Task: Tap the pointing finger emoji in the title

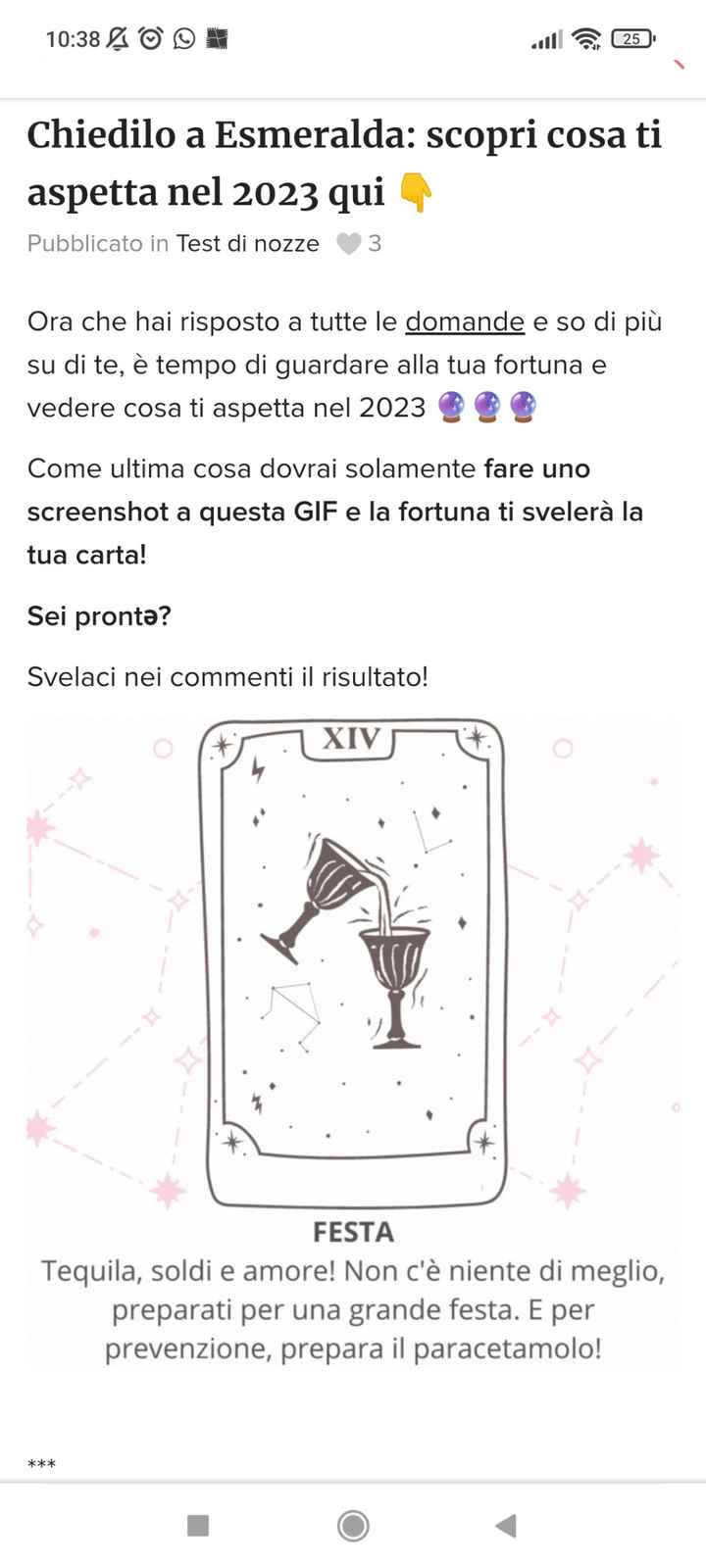Action: tap(416, 193)
